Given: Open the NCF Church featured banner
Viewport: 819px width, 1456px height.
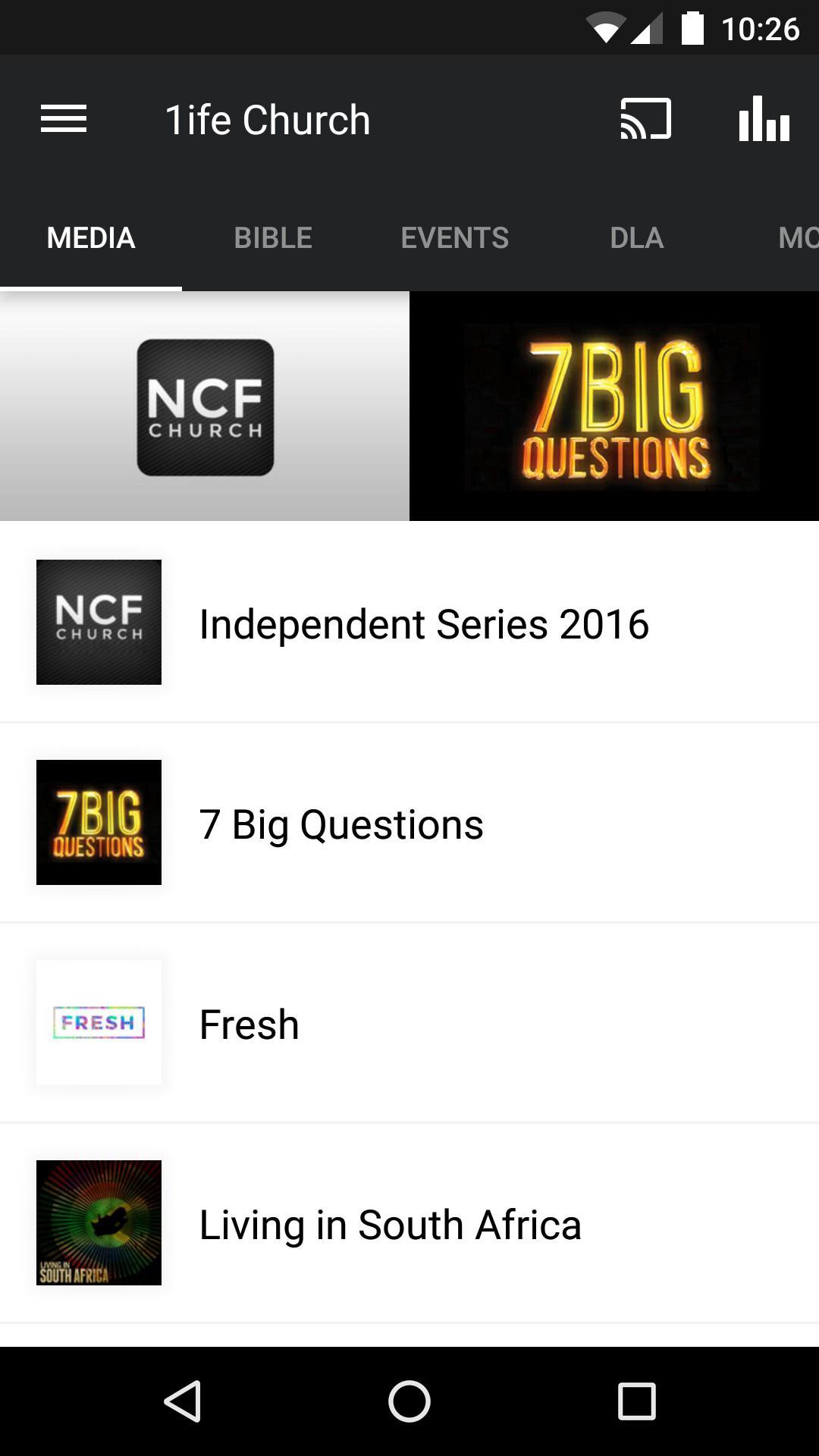Looking at the screenshot, I should (x=205, y=406).
